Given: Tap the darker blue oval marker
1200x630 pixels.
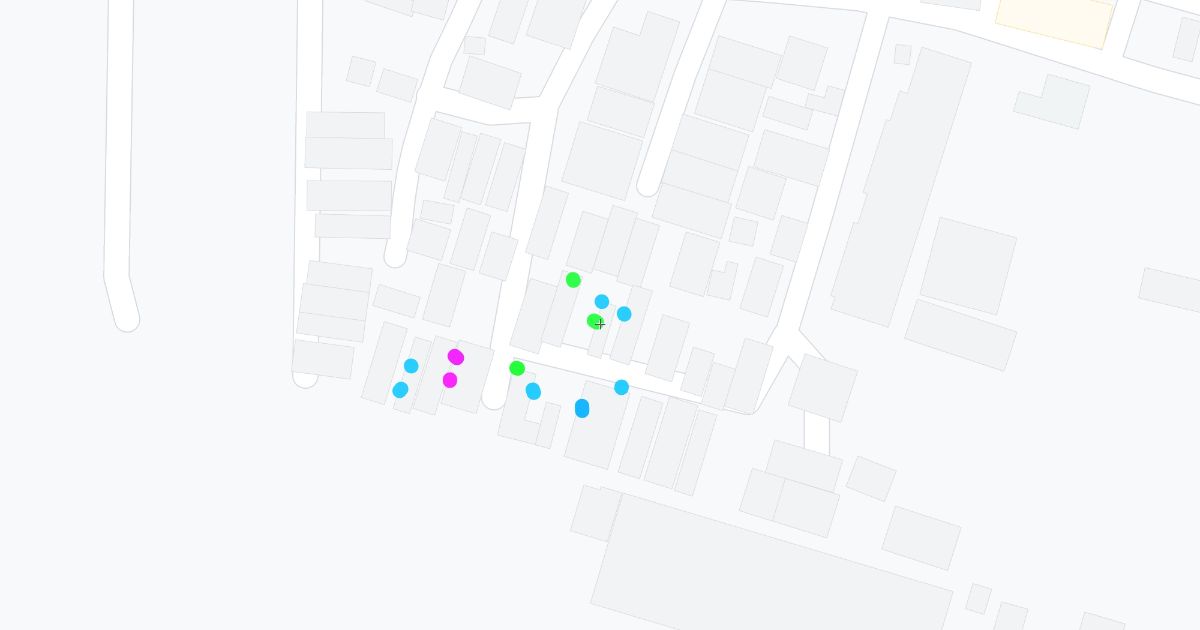Looking at the screenshot, I should (x=582, y=408).
